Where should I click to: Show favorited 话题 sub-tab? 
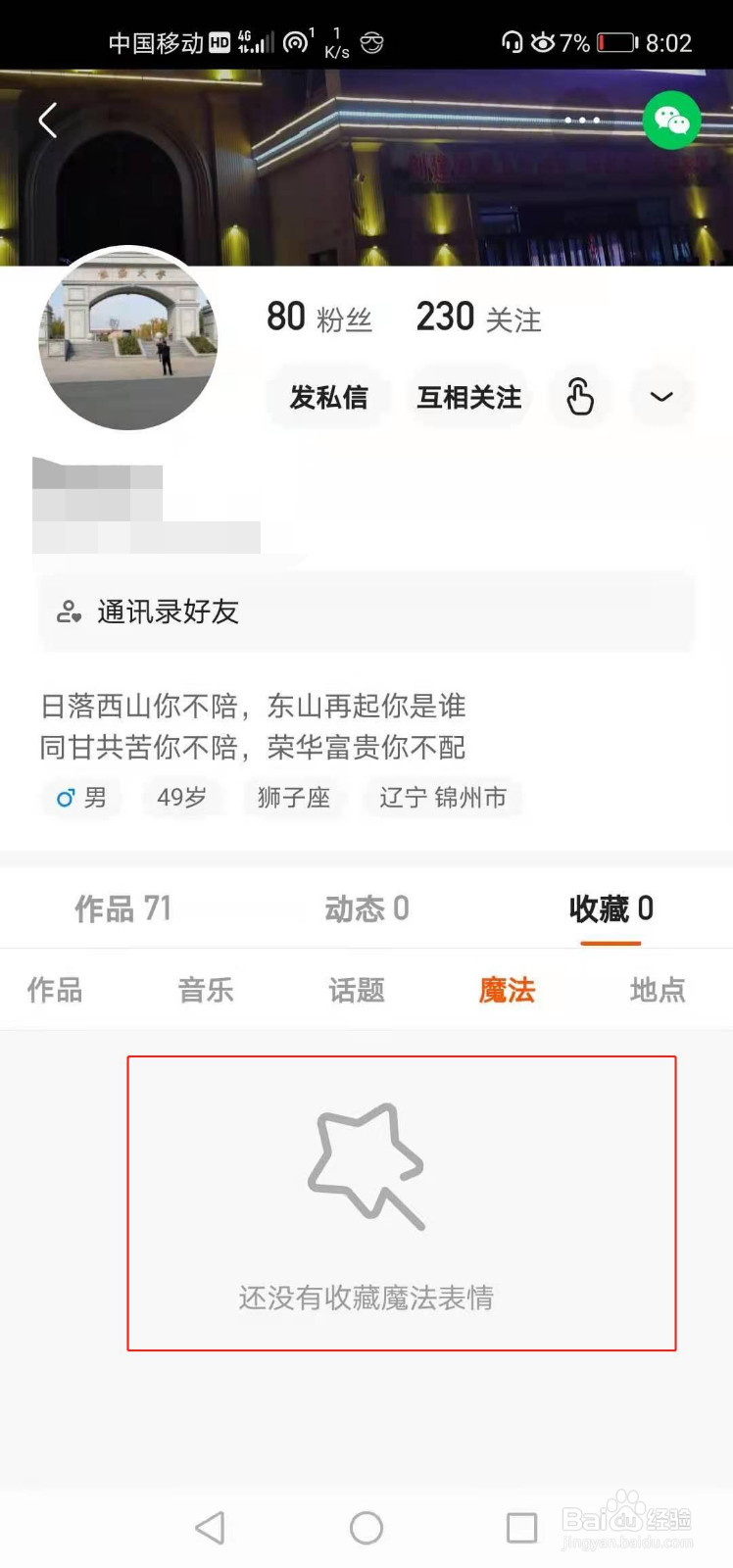tap(357, 990)
